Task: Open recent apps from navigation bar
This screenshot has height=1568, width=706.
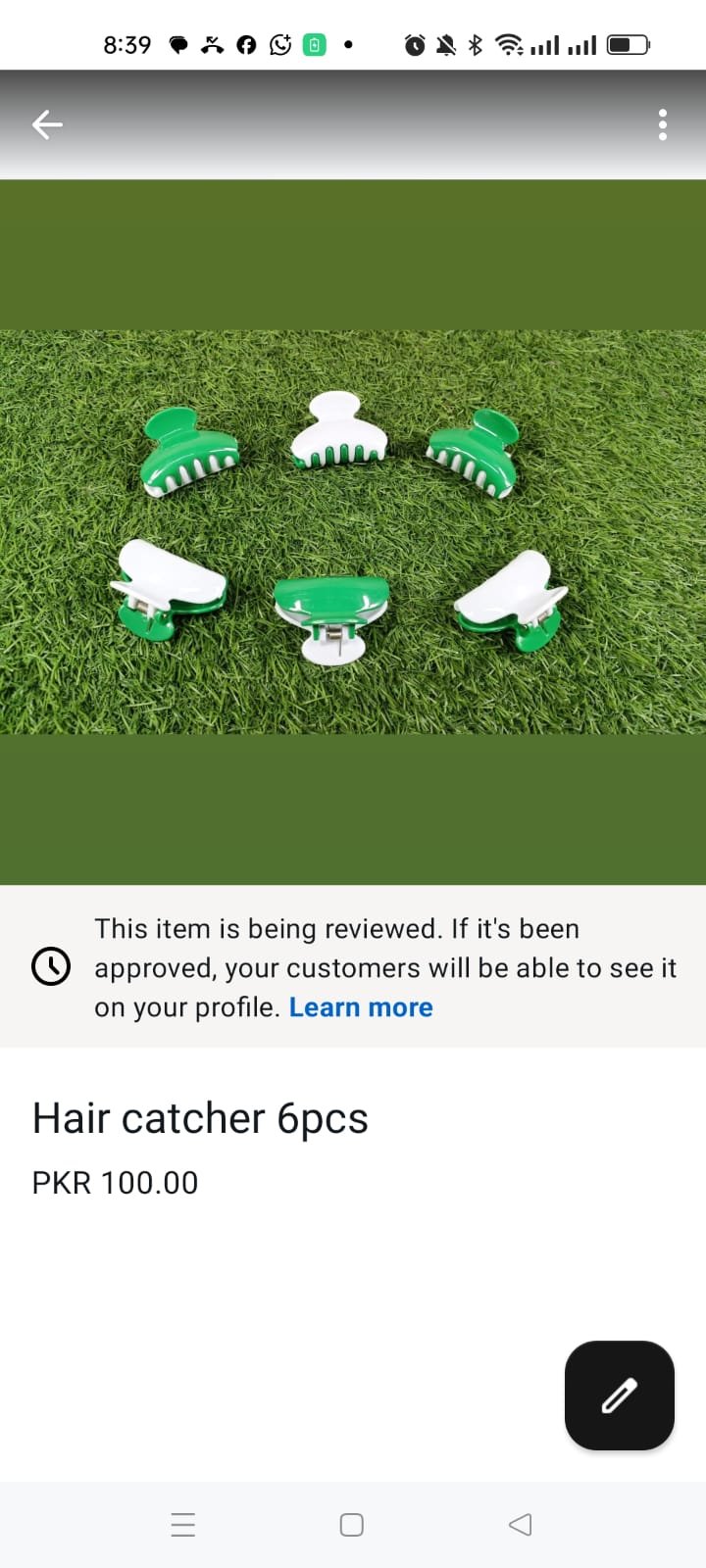Action: point(183,1525)
